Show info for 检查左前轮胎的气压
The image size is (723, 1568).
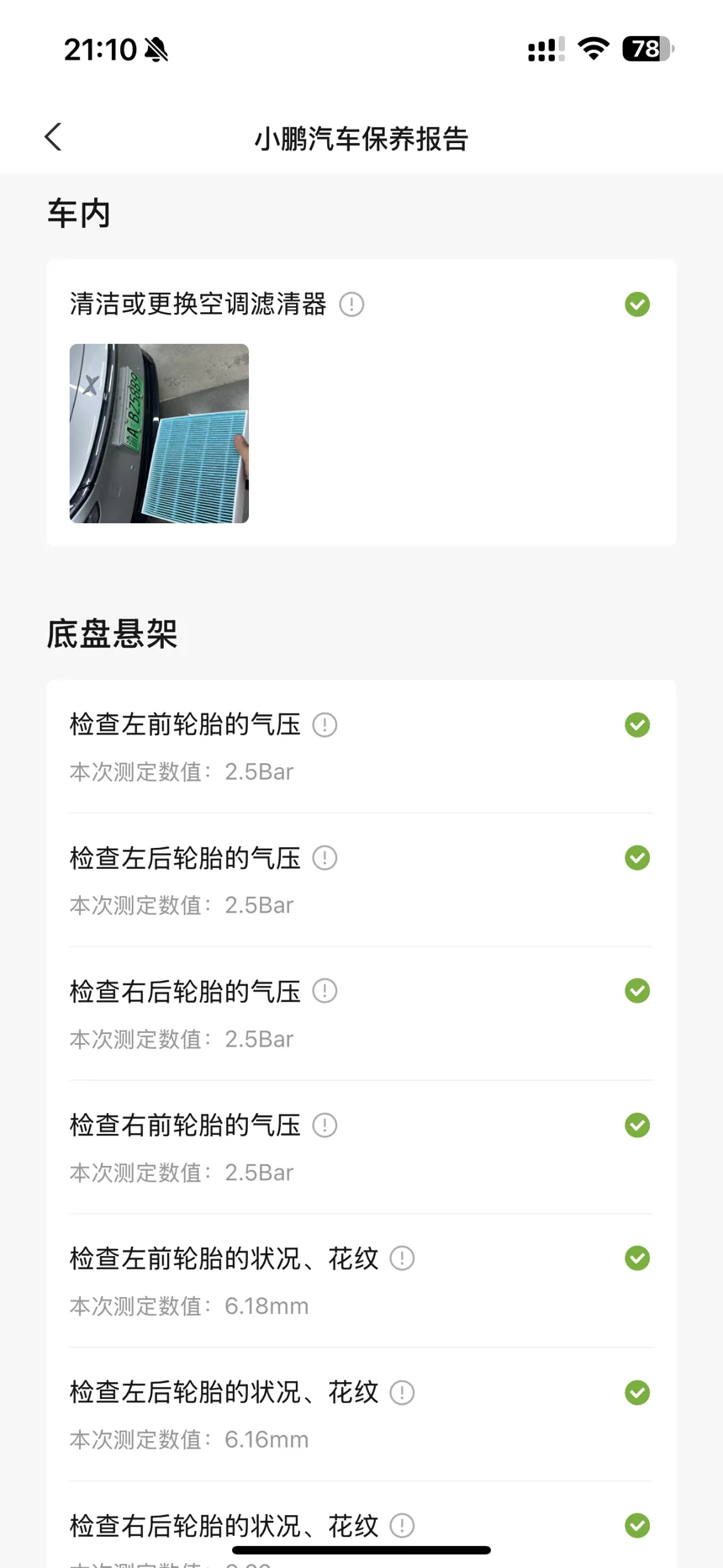325,725
